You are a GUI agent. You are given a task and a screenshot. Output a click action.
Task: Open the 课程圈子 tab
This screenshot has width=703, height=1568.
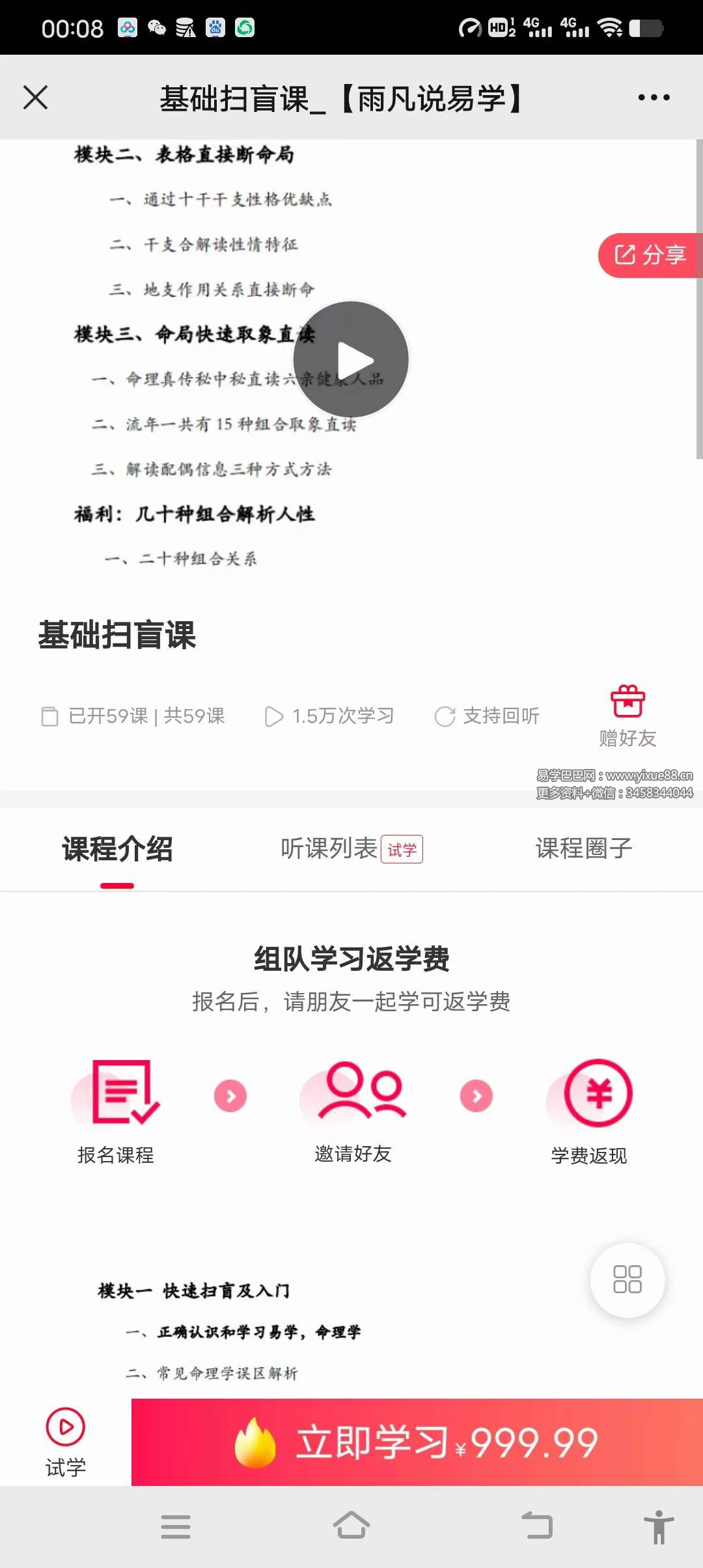(582, 848)
